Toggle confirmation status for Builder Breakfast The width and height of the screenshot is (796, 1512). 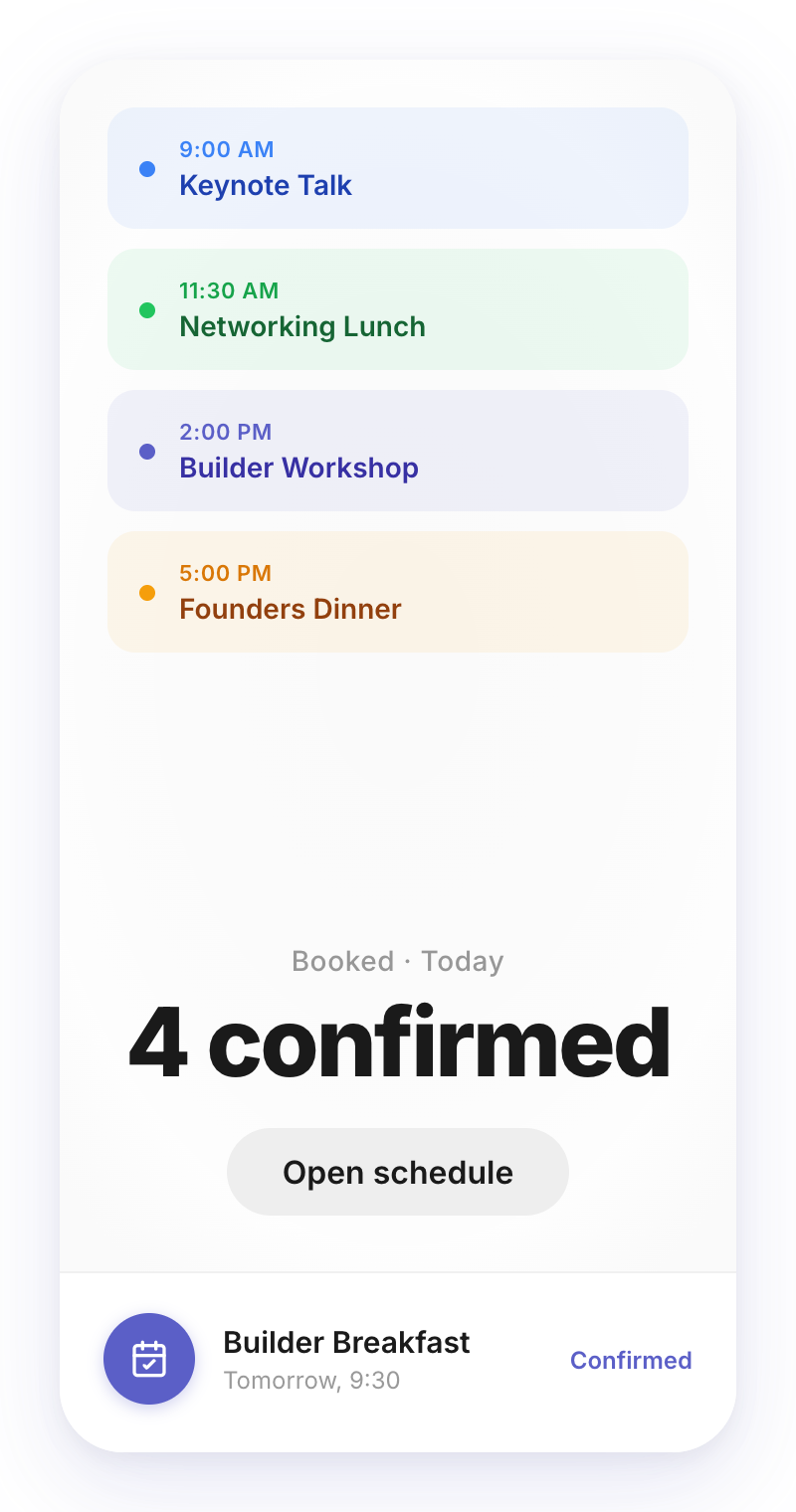pyautogui.click(x=631, y=1360)
